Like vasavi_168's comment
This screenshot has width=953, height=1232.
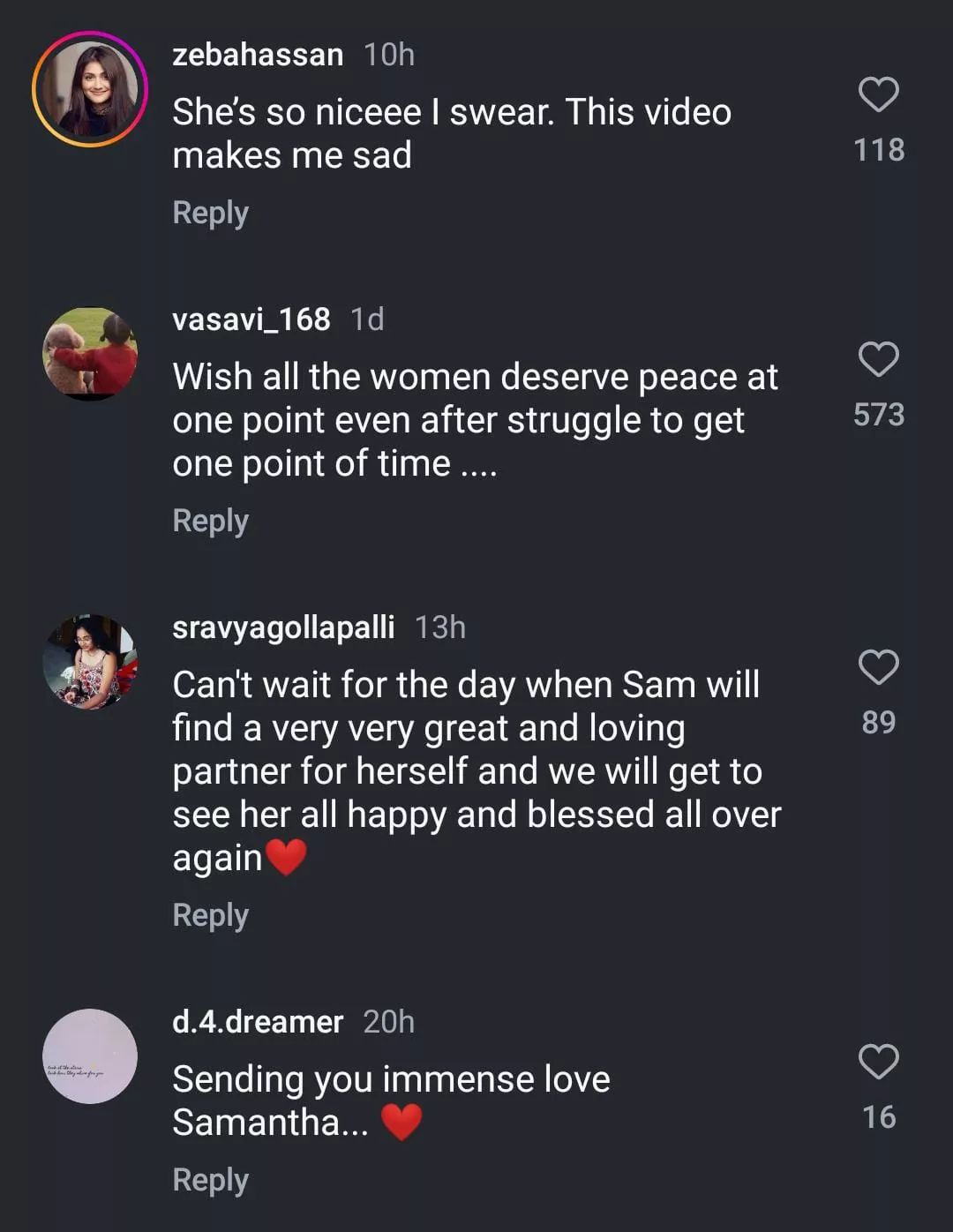point(878,359)
